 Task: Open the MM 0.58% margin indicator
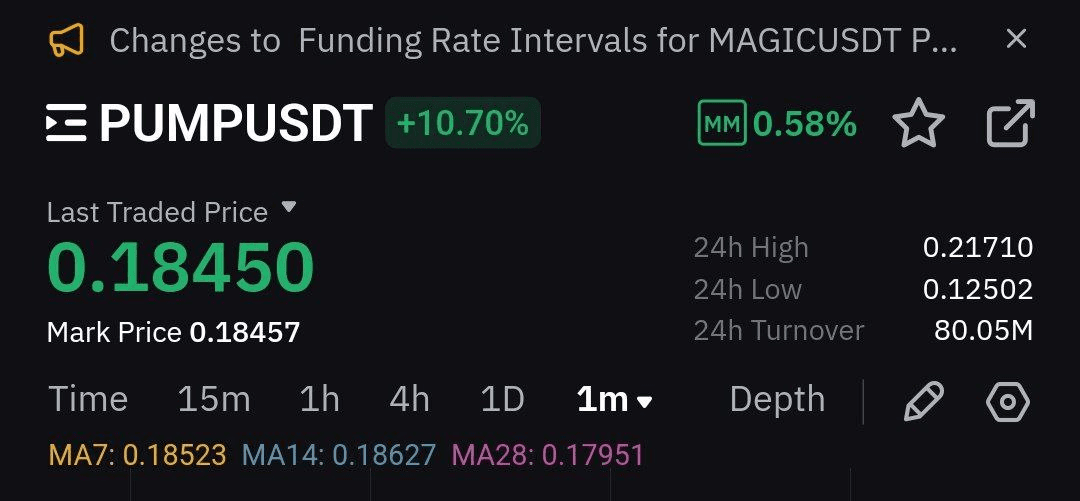point(777,124)
